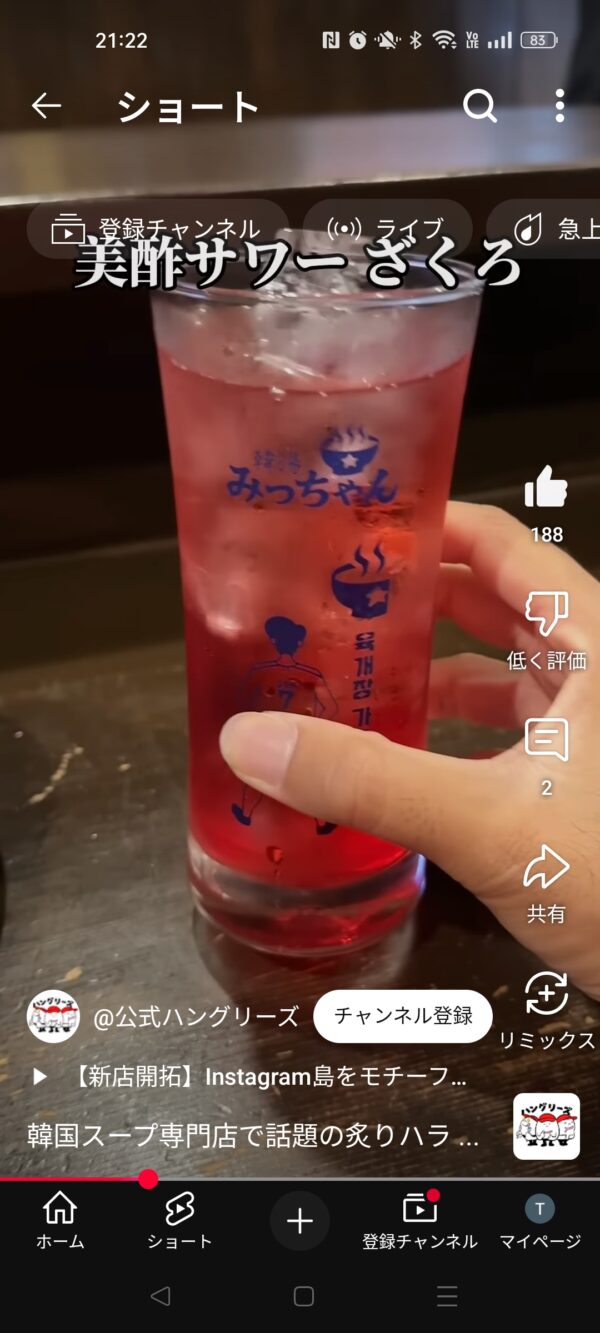Open the comments for this Short
The width and height of the screenshot is (600, 1333).
click(x=546, y=742)
